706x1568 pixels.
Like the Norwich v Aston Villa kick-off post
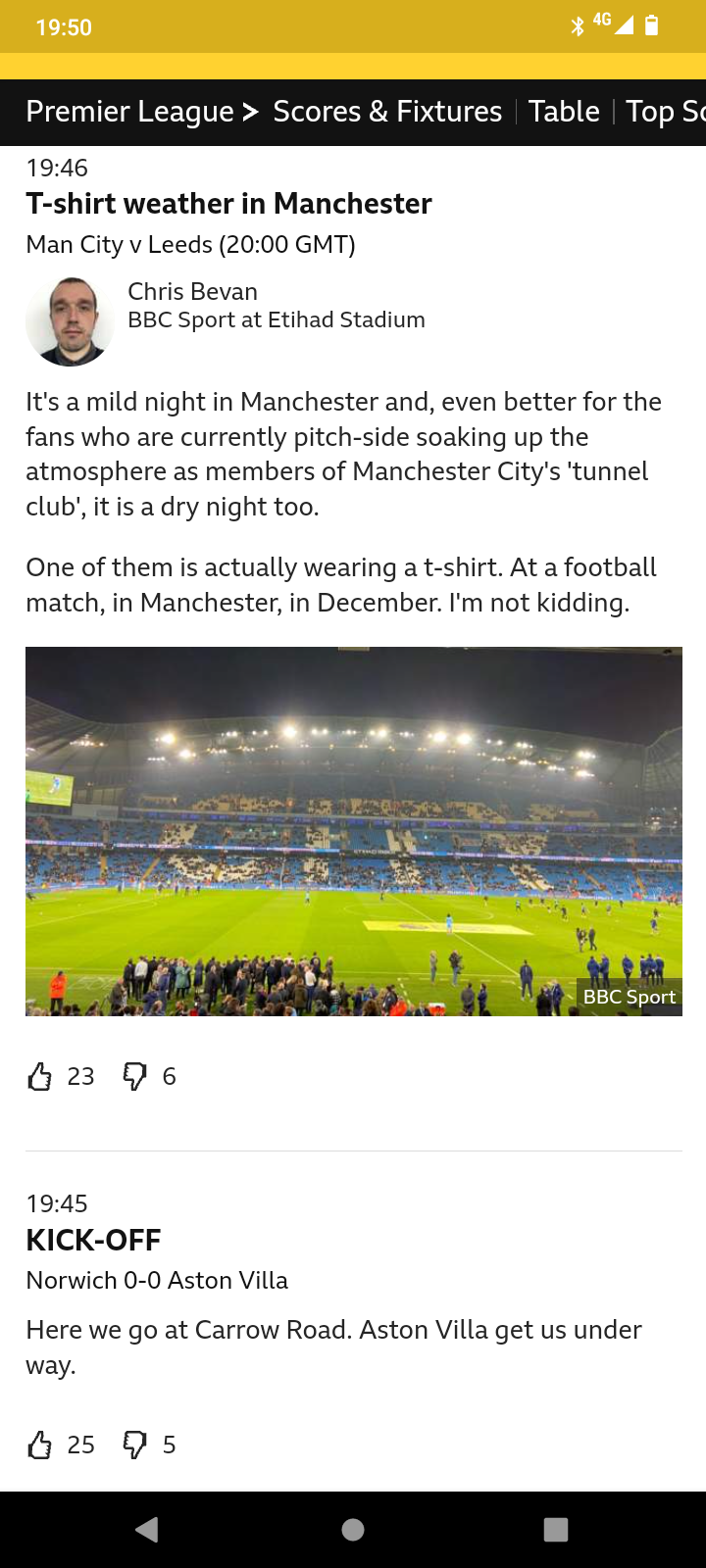pyautogui.click(x=40, y=1445)
